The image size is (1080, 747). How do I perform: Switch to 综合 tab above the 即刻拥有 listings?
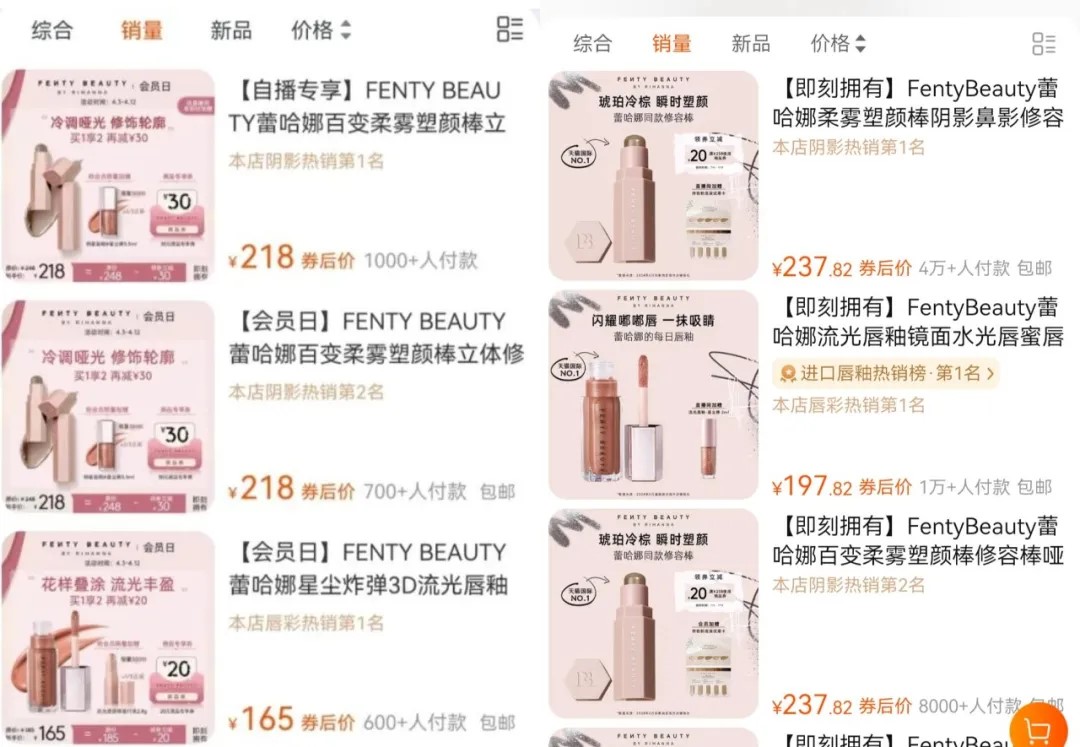click(592, 43)
